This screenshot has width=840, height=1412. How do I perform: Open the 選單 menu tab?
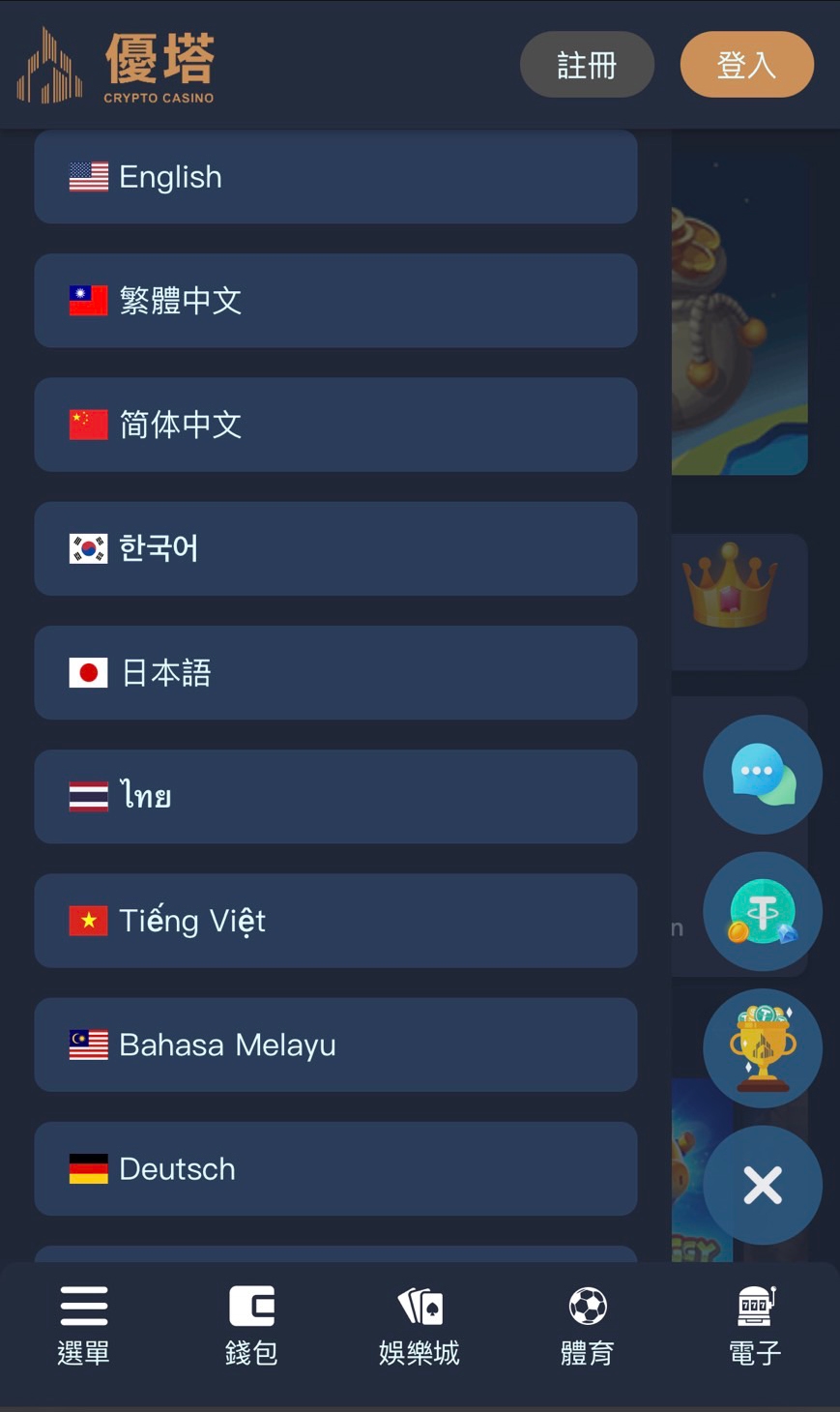(x=84, y=1325)
